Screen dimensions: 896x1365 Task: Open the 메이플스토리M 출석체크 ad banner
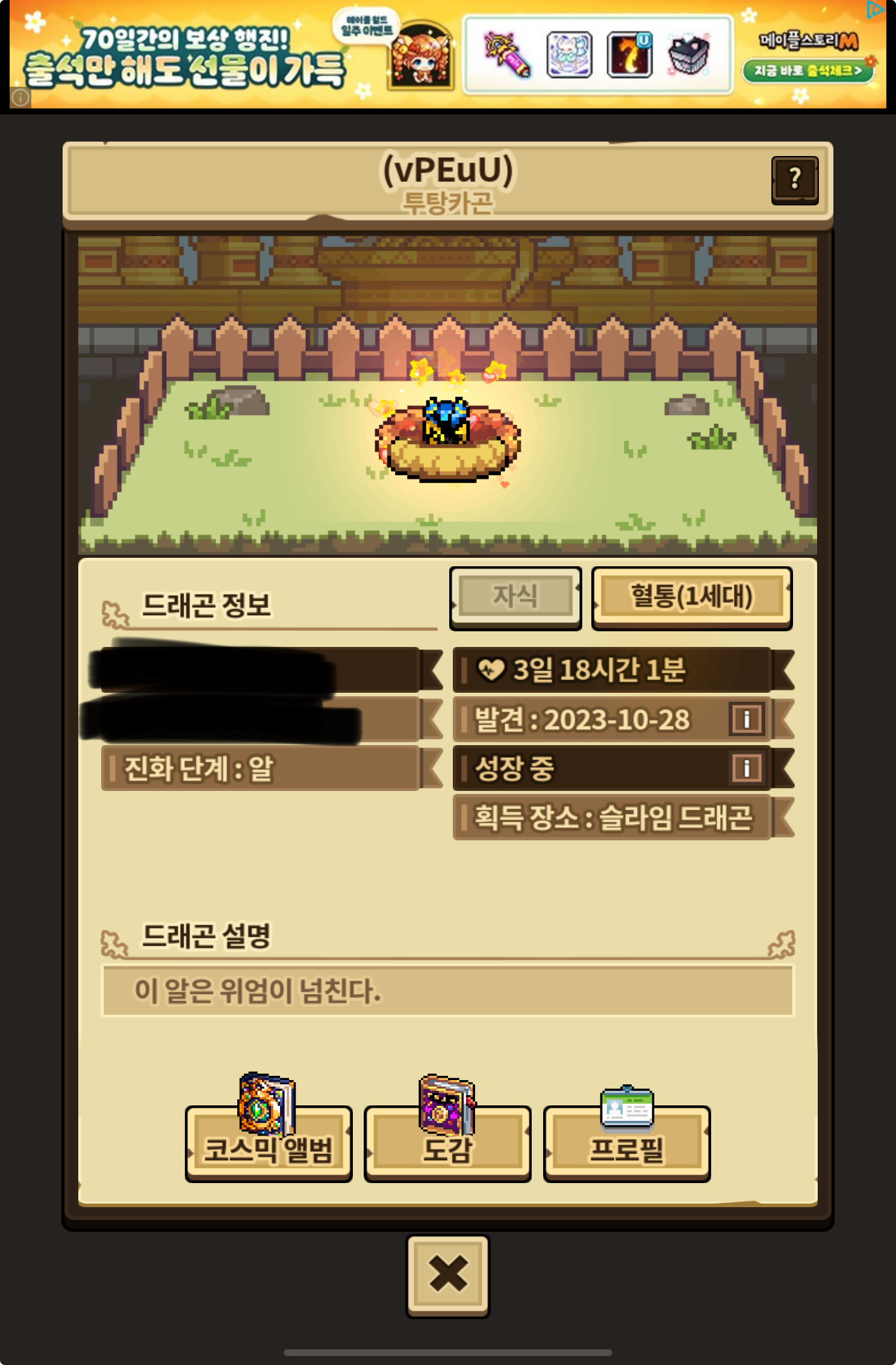tap(808, 70)
